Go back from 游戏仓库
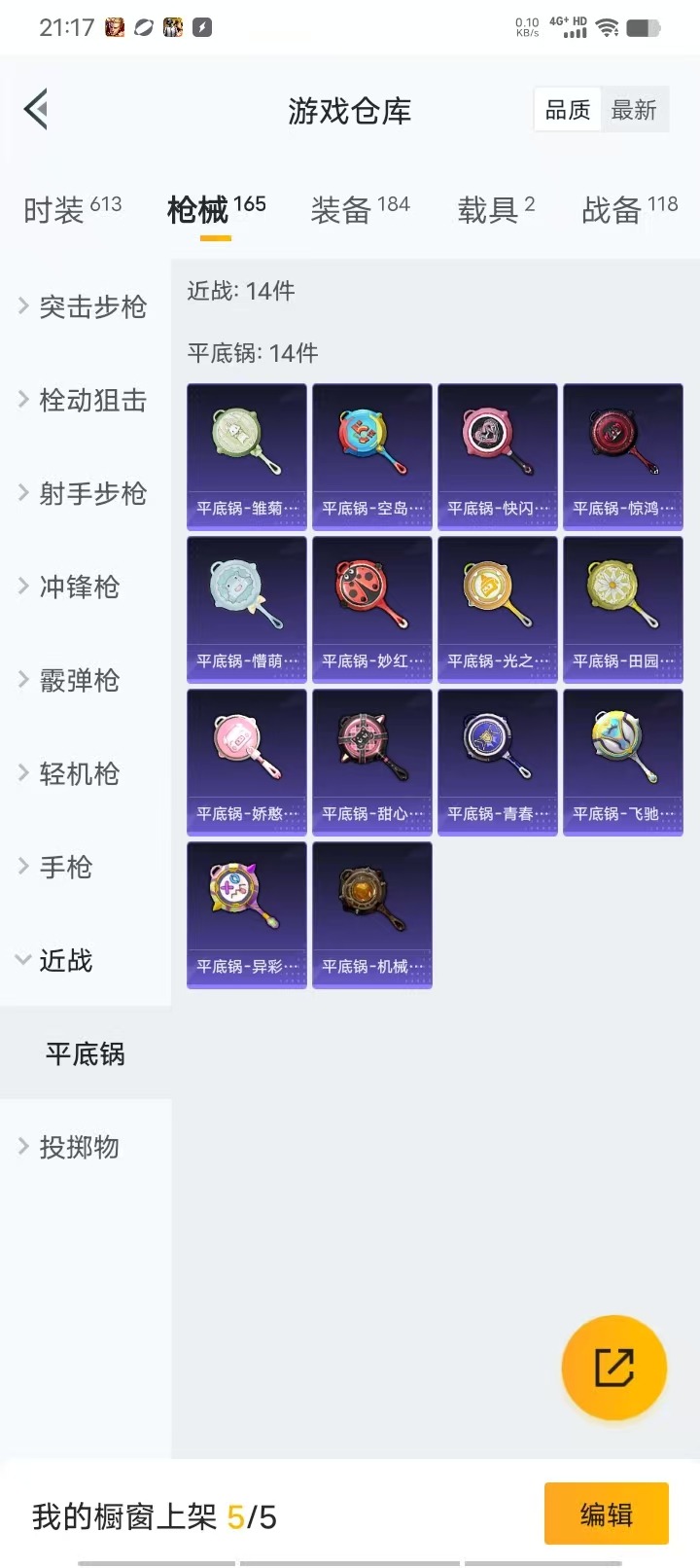700x1568 pixels. point(37,109)
